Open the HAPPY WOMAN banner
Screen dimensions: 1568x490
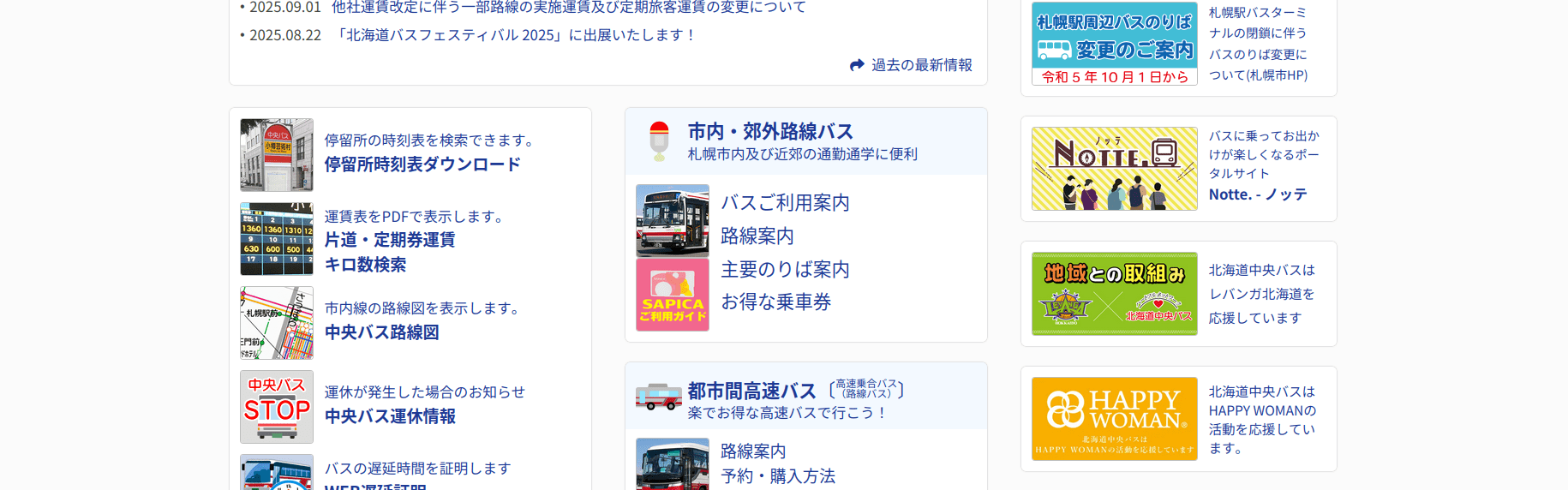pyautogui.click(x=1114, y=419)
